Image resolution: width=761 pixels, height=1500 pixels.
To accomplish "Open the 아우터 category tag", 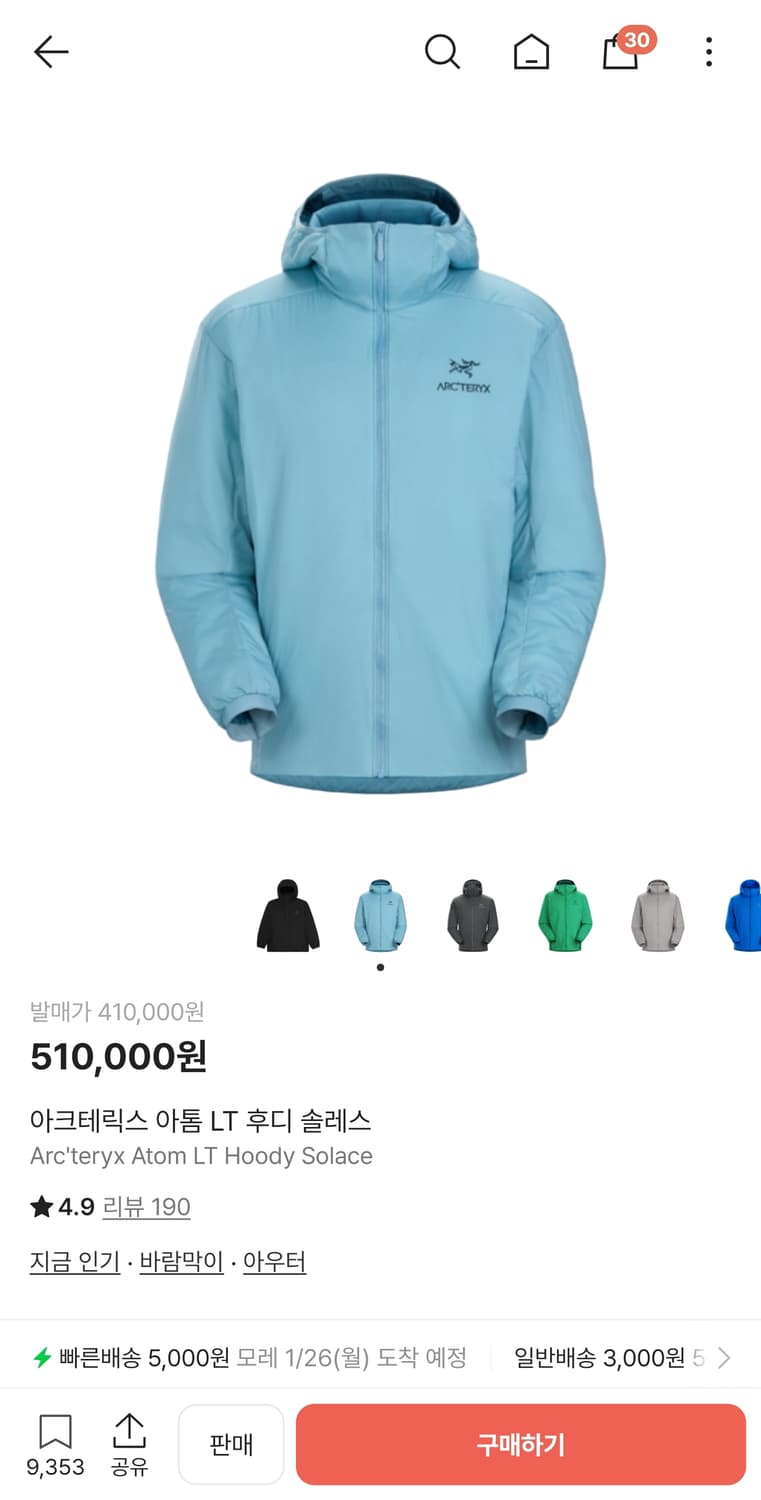I will 275,1262.
